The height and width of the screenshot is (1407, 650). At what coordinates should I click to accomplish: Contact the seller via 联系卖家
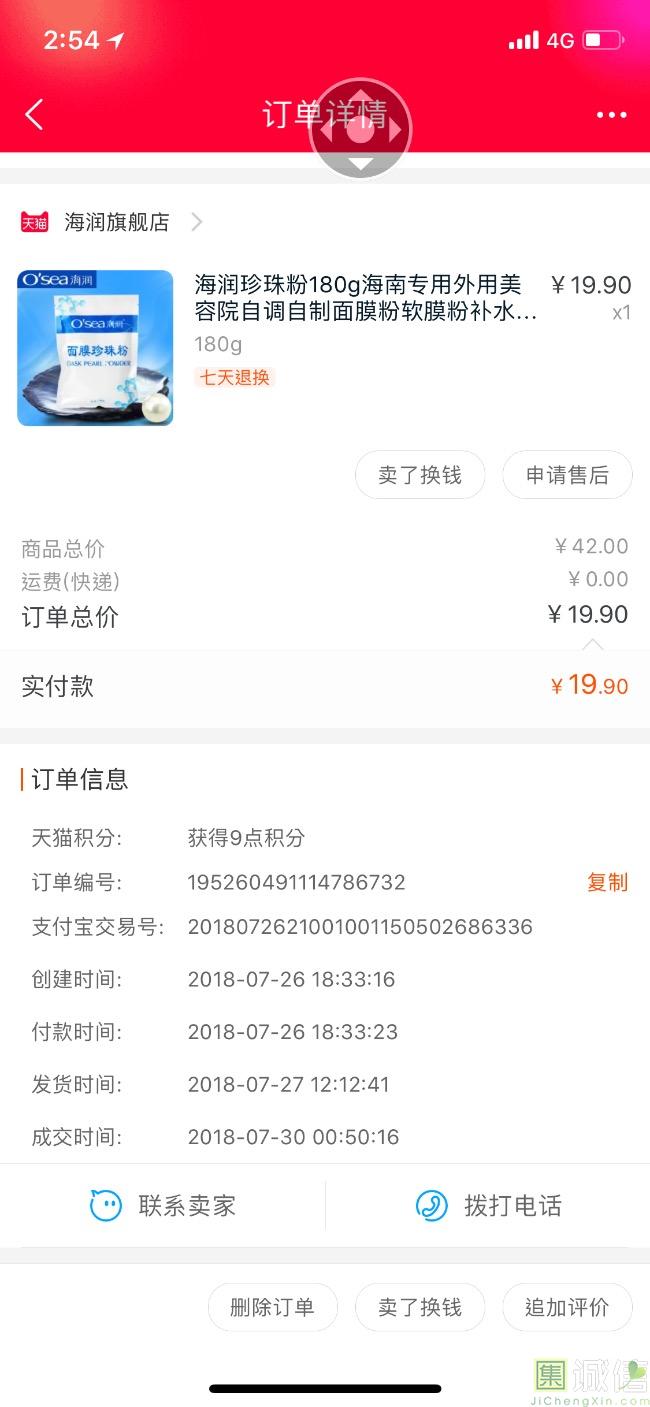point(163,1206)
